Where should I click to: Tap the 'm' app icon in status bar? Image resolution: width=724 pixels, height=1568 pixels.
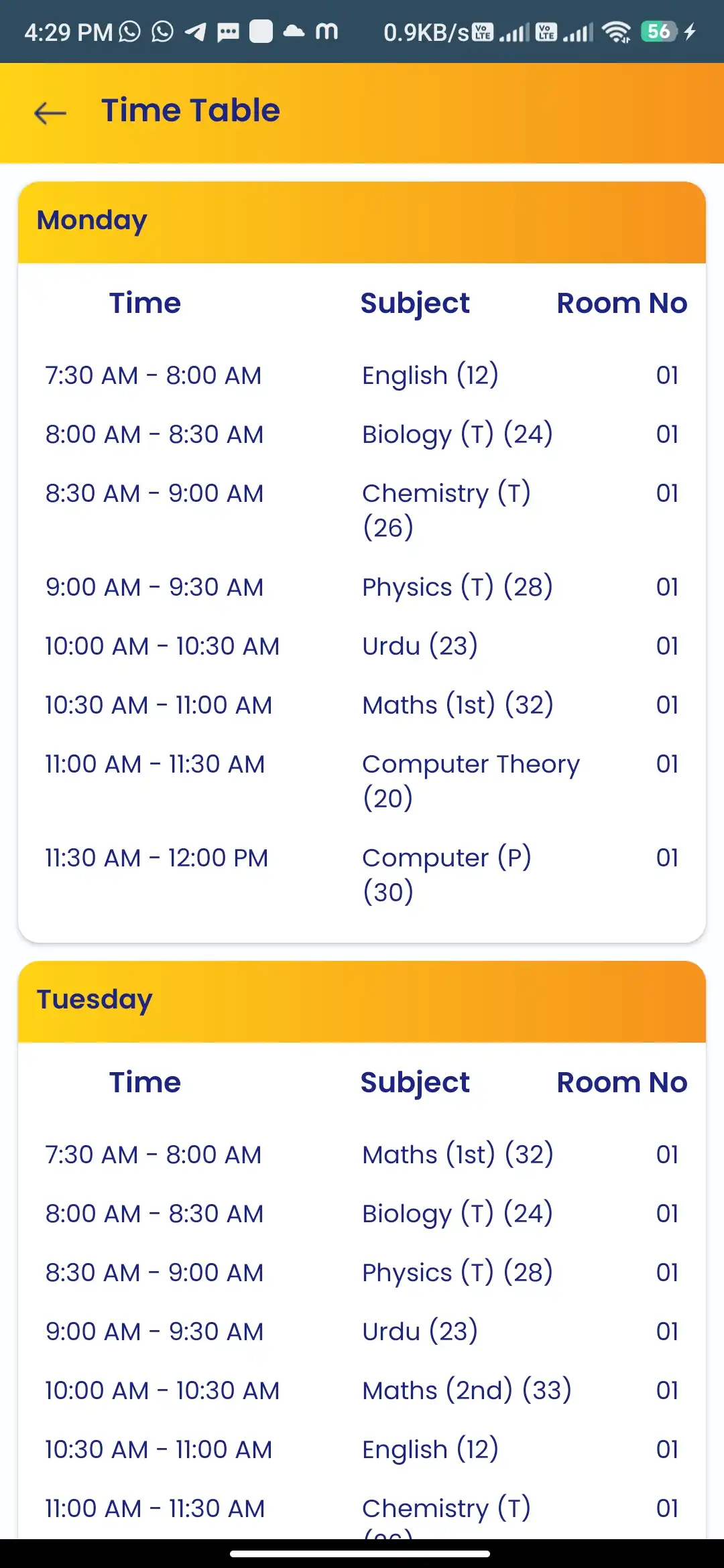click(326, 31)
